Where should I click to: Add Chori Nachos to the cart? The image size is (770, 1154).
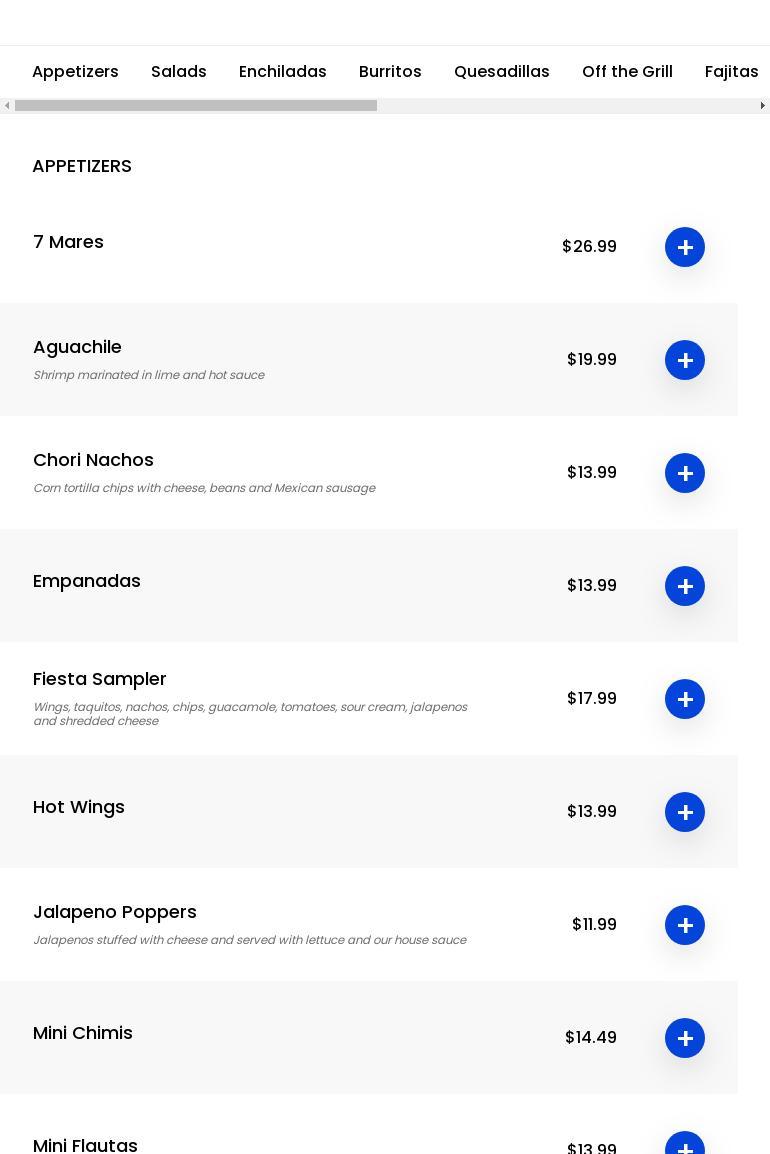tap(685, 473)
